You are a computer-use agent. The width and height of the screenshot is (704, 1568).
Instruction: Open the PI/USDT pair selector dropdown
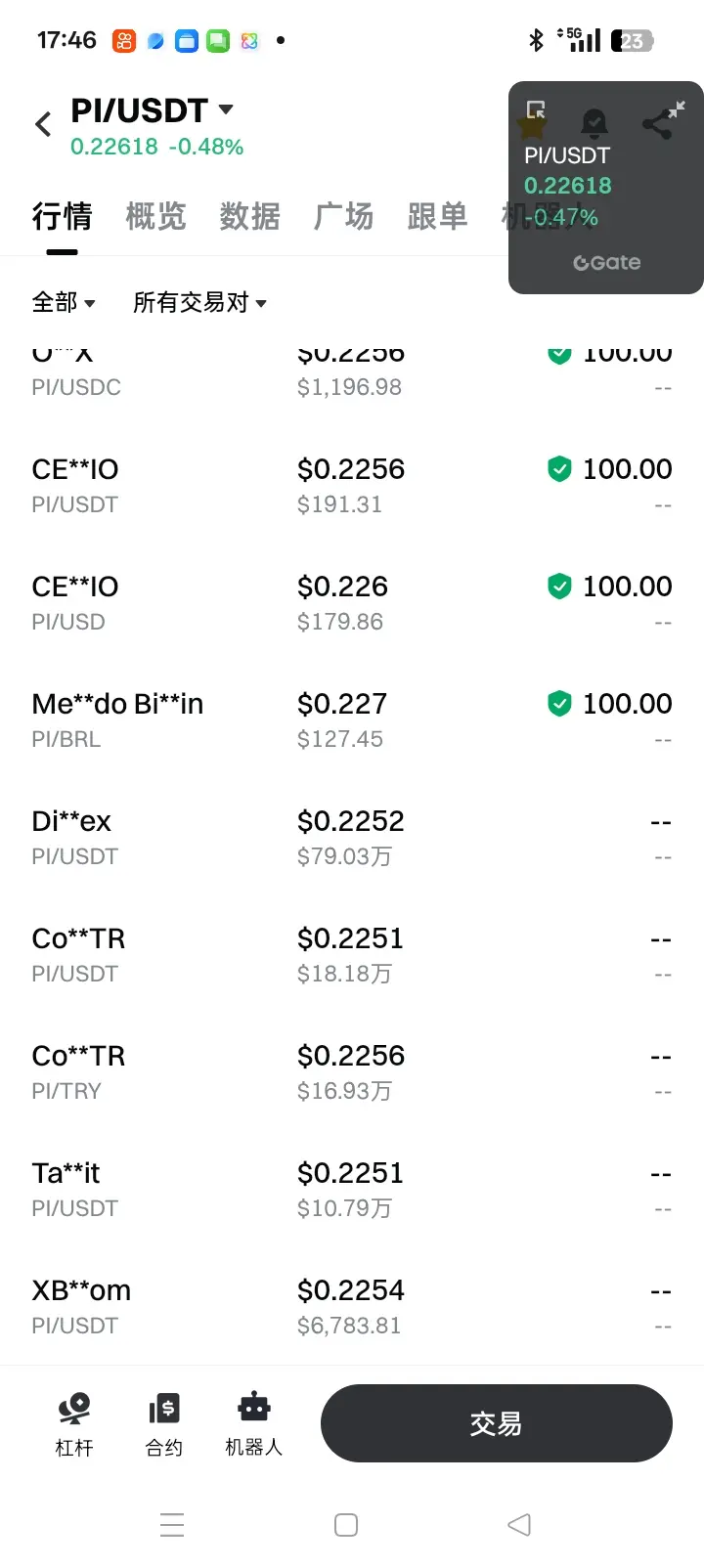pos(226,109)
